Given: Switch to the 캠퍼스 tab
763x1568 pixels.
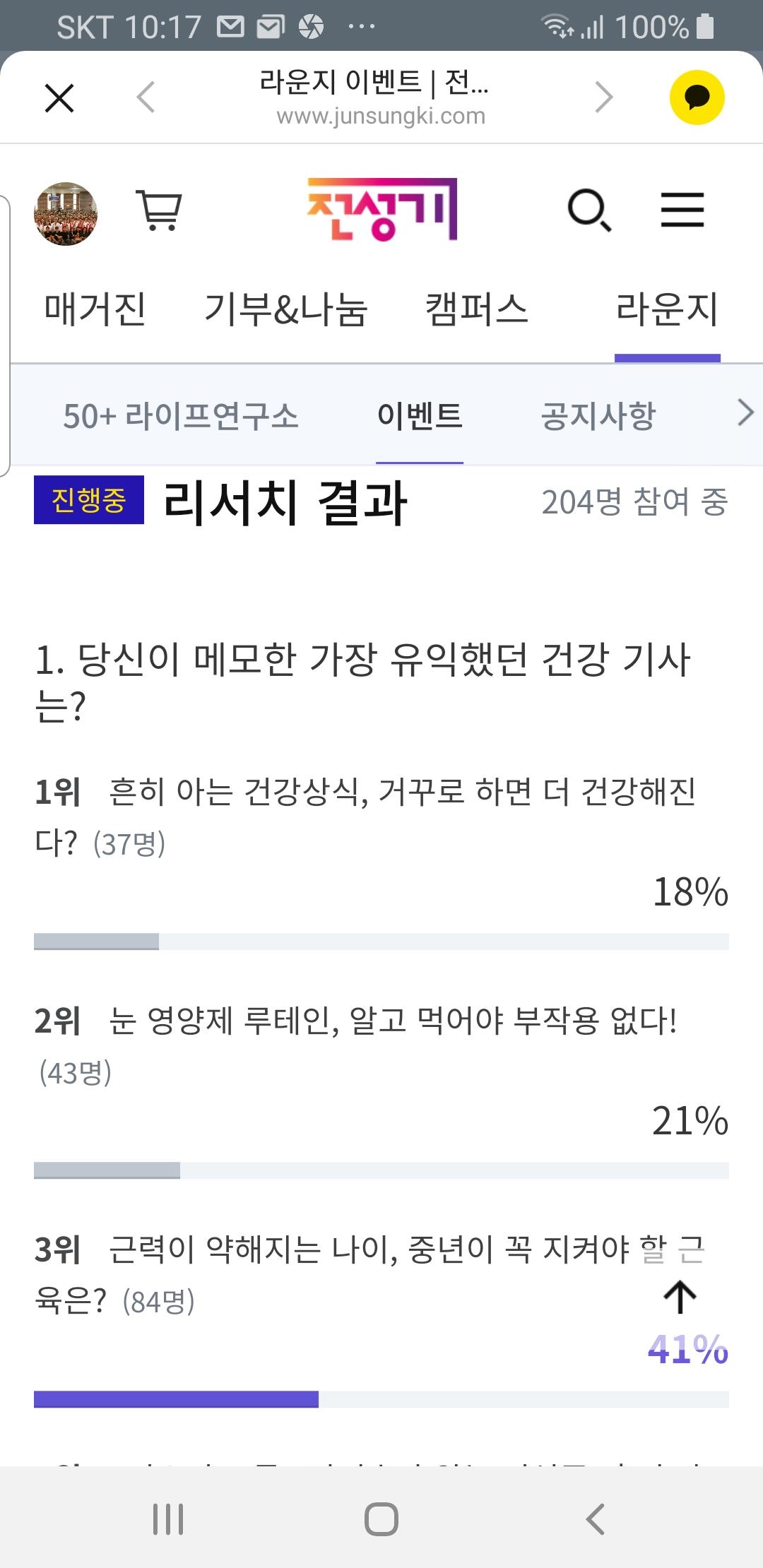Looking at the screenshot, I should point(477,309).
